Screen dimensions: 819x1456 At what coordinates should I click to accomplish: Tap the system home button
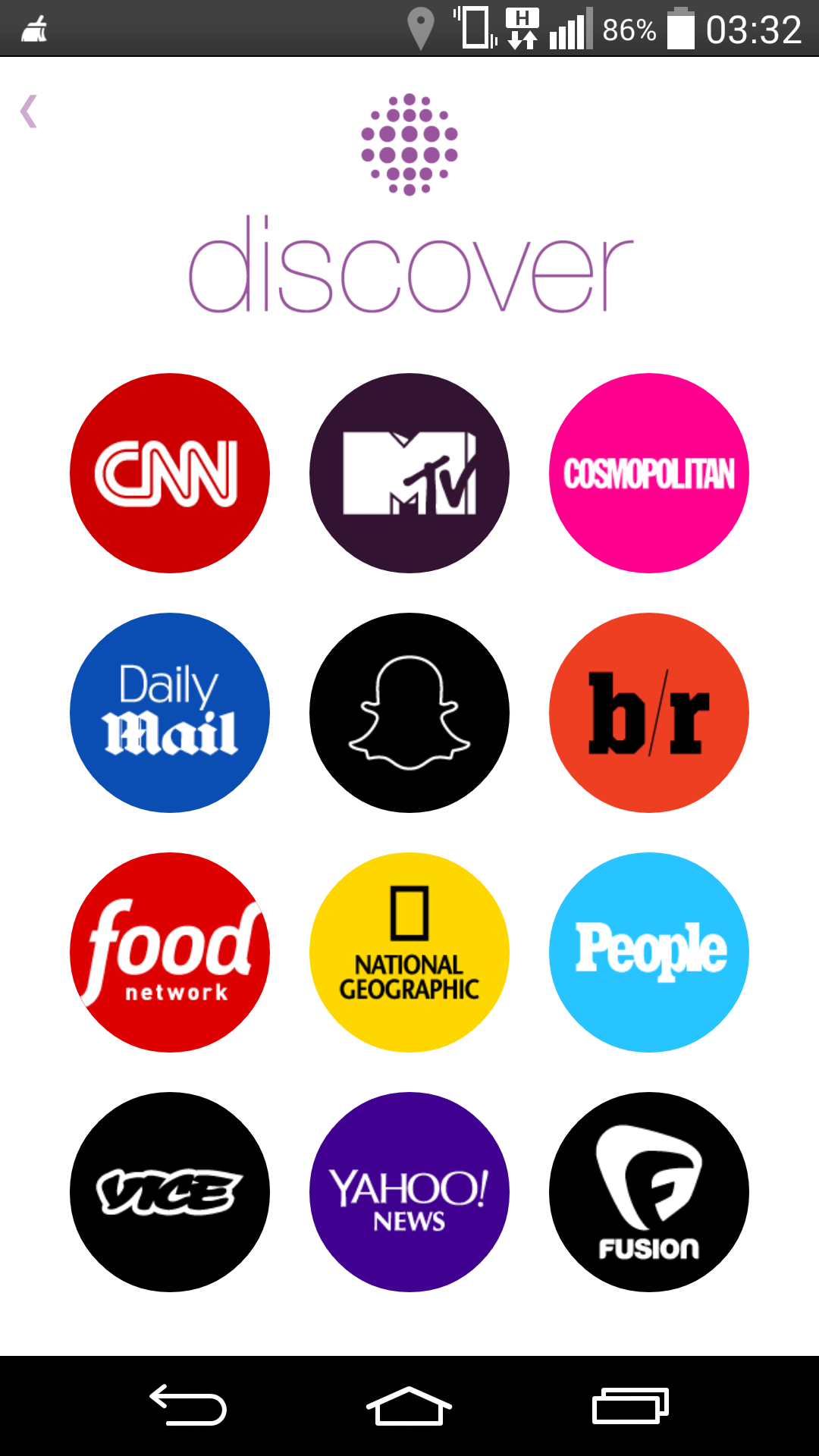[409, 1407]
